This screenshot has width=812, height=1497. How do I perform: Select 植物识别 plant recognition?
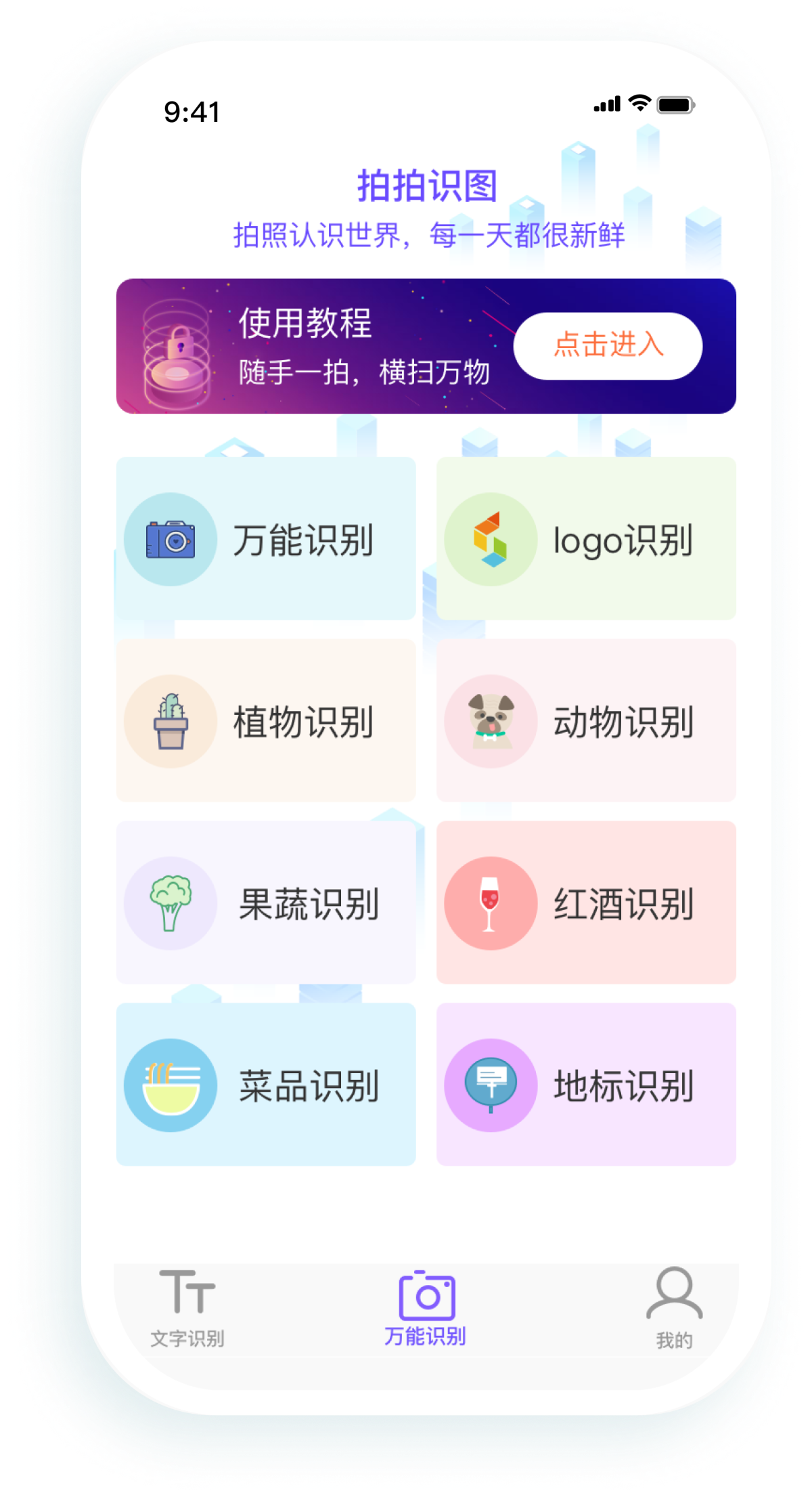tap(266, 721)
